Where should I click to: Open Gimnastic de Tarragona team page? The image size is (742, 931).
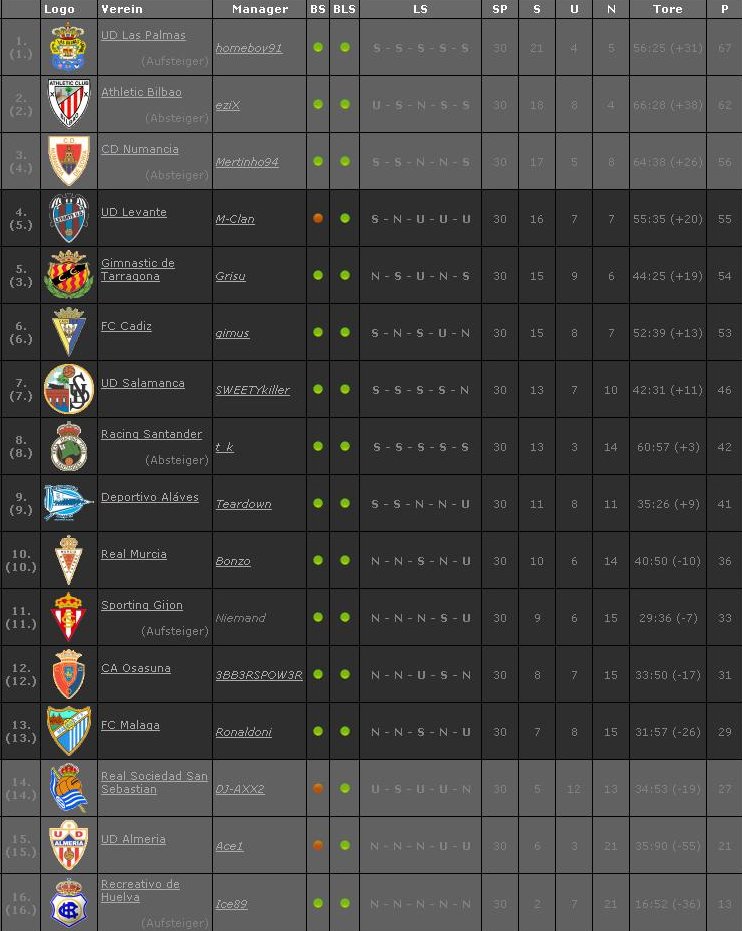coord(138,270)
